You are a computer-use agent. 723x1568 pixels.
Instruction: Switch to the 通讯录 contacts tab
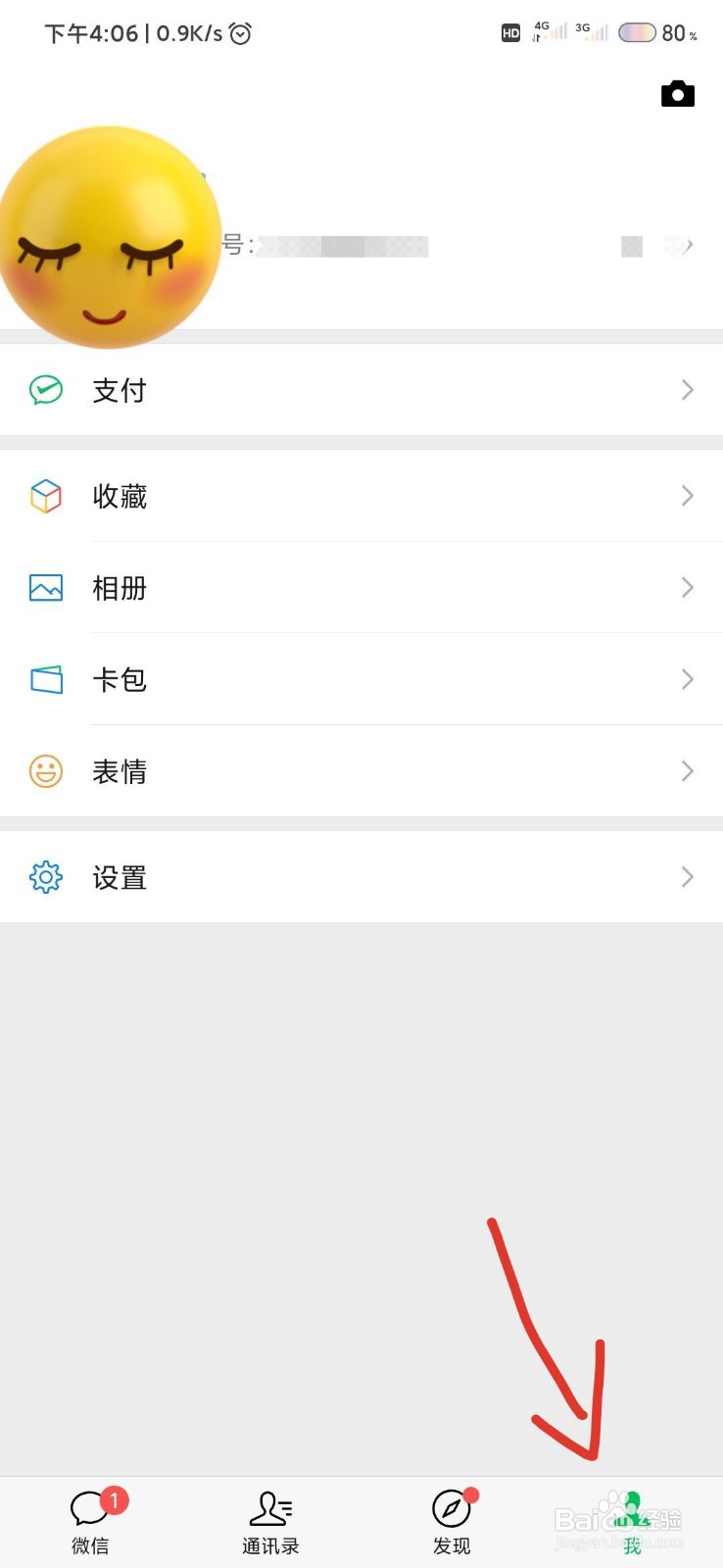click(x=270, y=1519)
